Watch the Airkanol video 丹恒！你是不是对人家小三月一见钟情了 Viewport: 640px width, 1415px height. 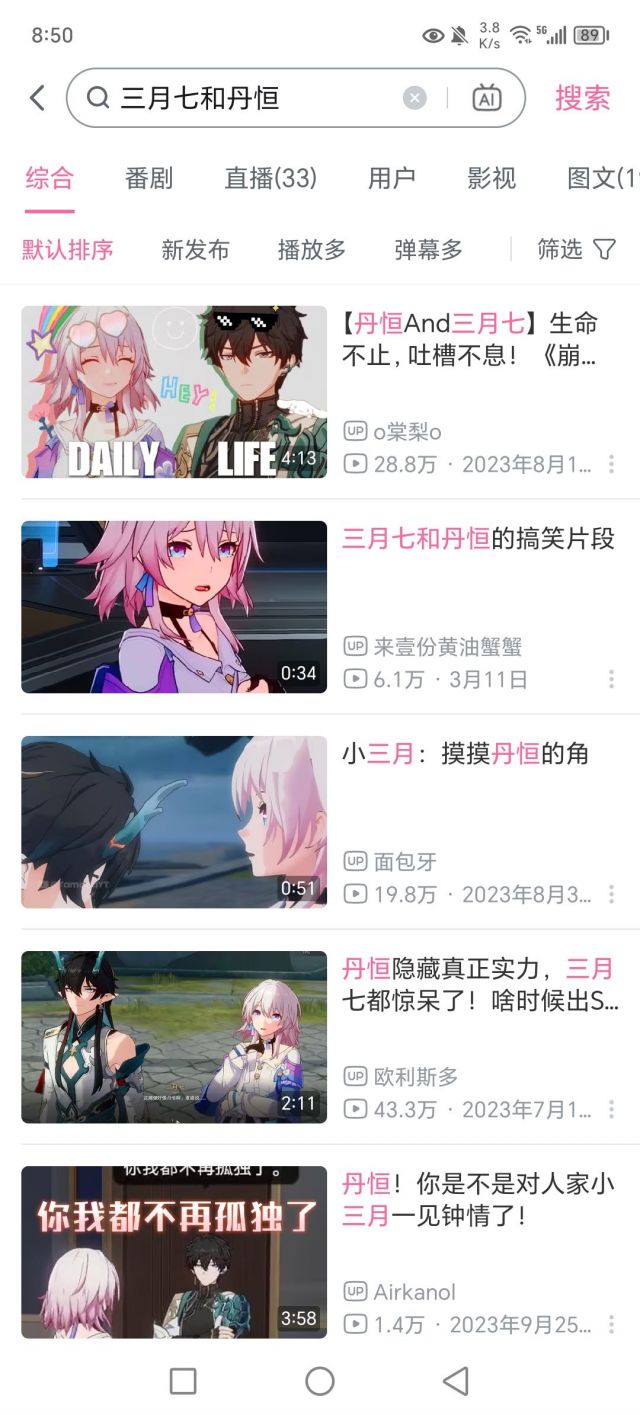pos(320,1252)
